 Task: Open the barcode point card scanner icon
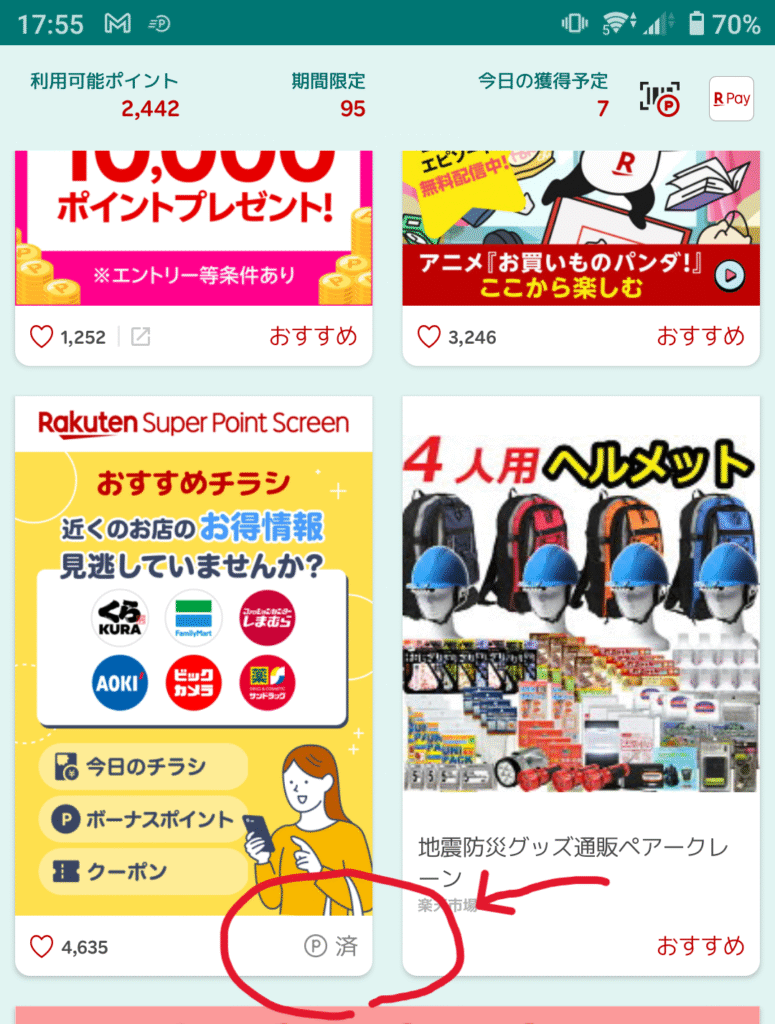pos(659,98)
